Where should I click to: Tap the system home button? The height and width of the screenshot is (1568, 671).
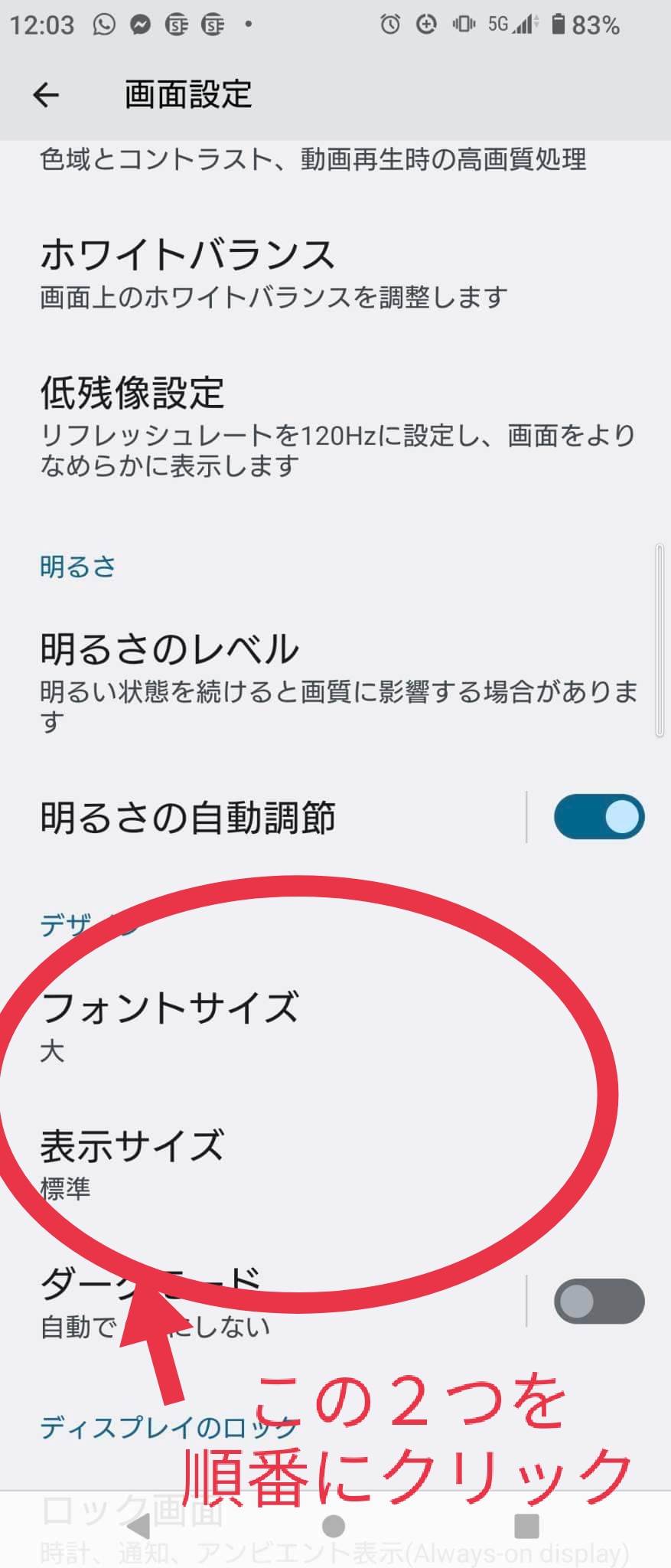(334, 1526)
